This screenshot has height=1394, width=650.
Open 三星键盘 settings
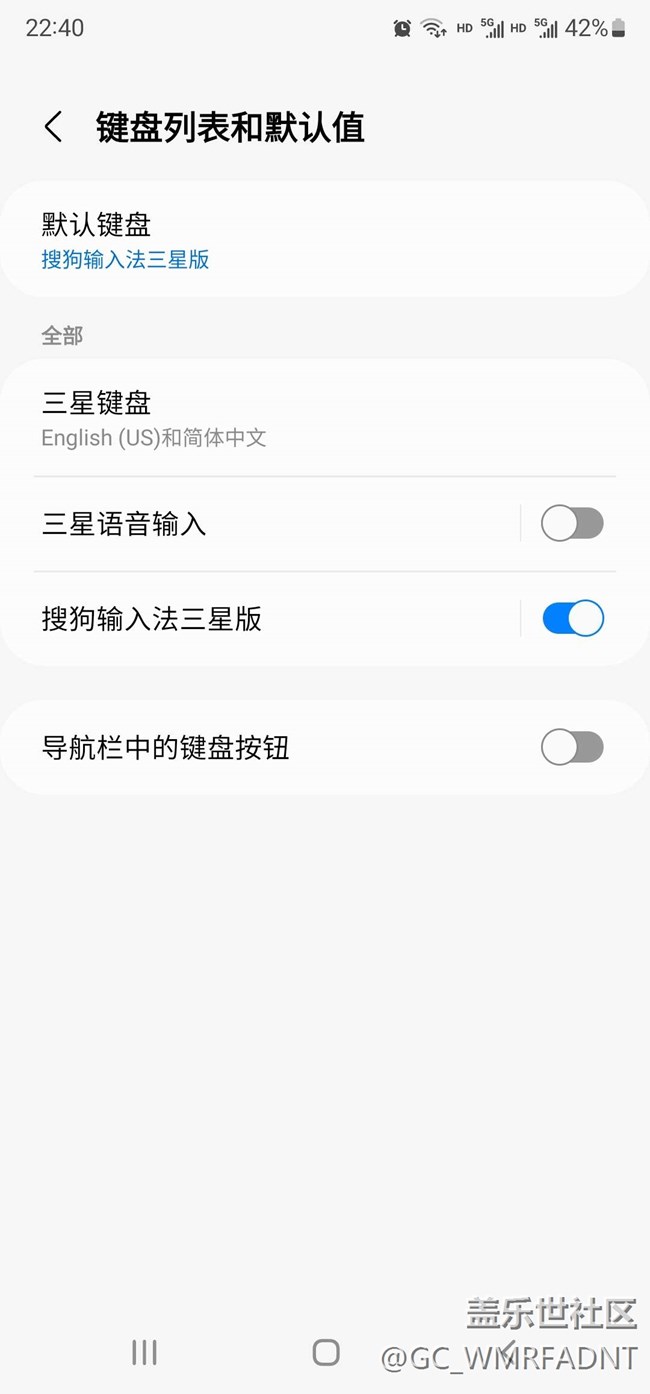pyautogui.click(x=325, y=419)
